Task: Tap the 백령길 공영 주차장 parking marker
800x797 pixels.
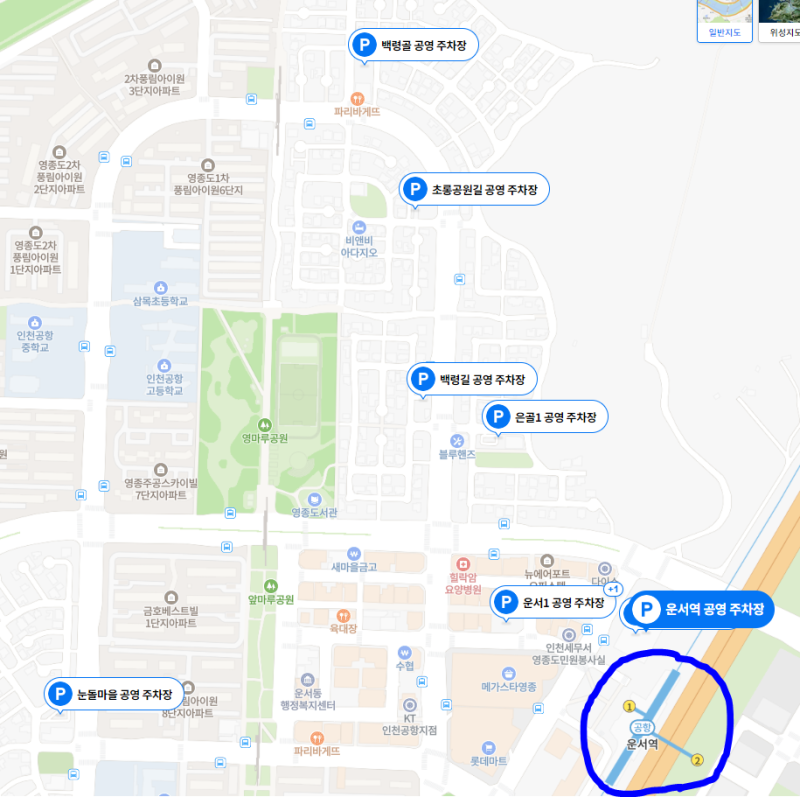Action: pyautogui.click(x=473, y=380)
